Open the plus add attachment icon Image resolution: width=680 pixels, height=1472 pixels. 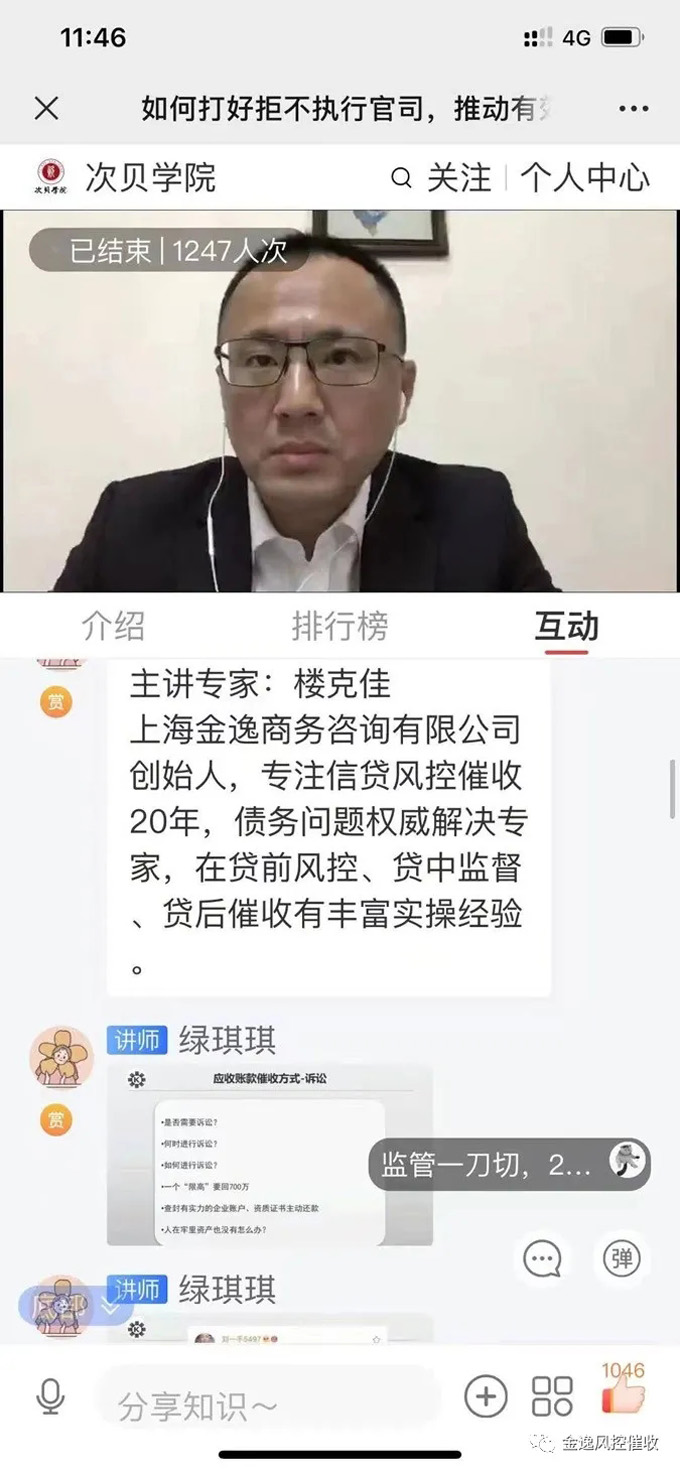(486, 1396)
